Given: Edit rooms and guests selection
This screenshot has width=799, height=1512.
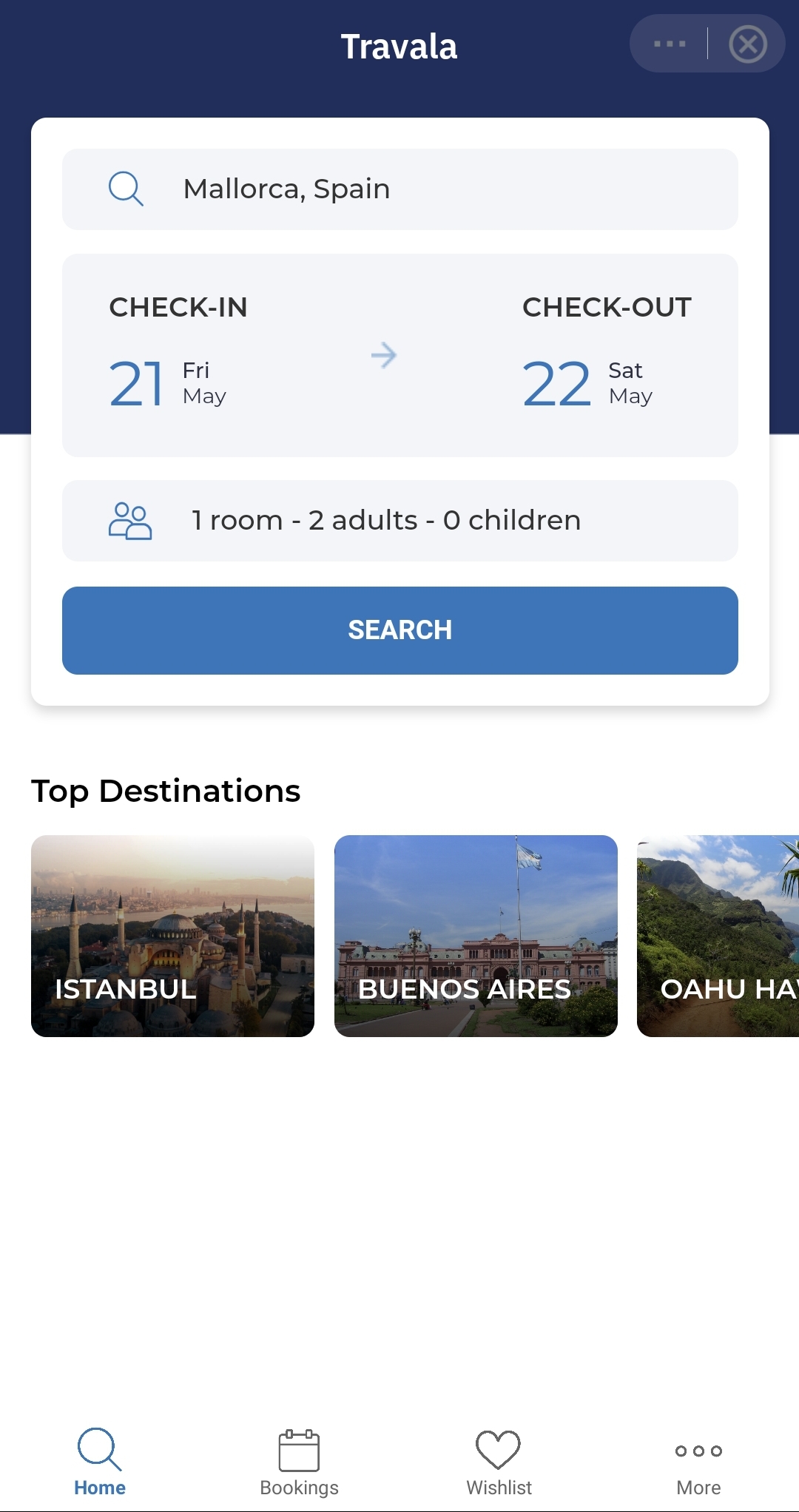Looking at the screenshot, I should click(399, 521).
